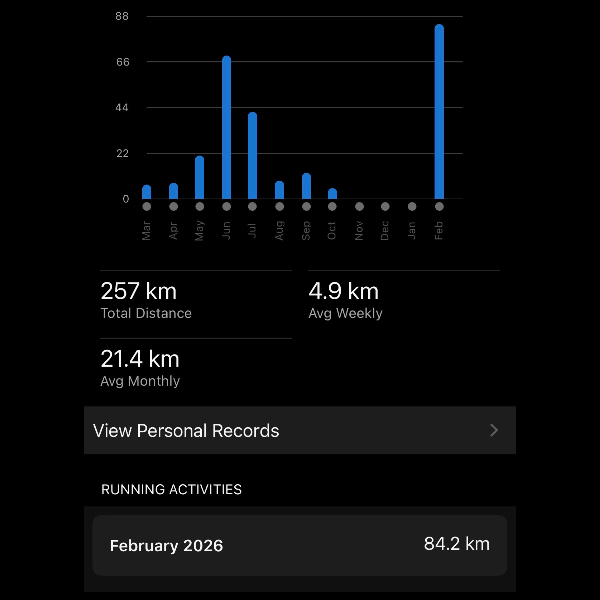
Task: Open View Personal Records
Action: [300, 431]
